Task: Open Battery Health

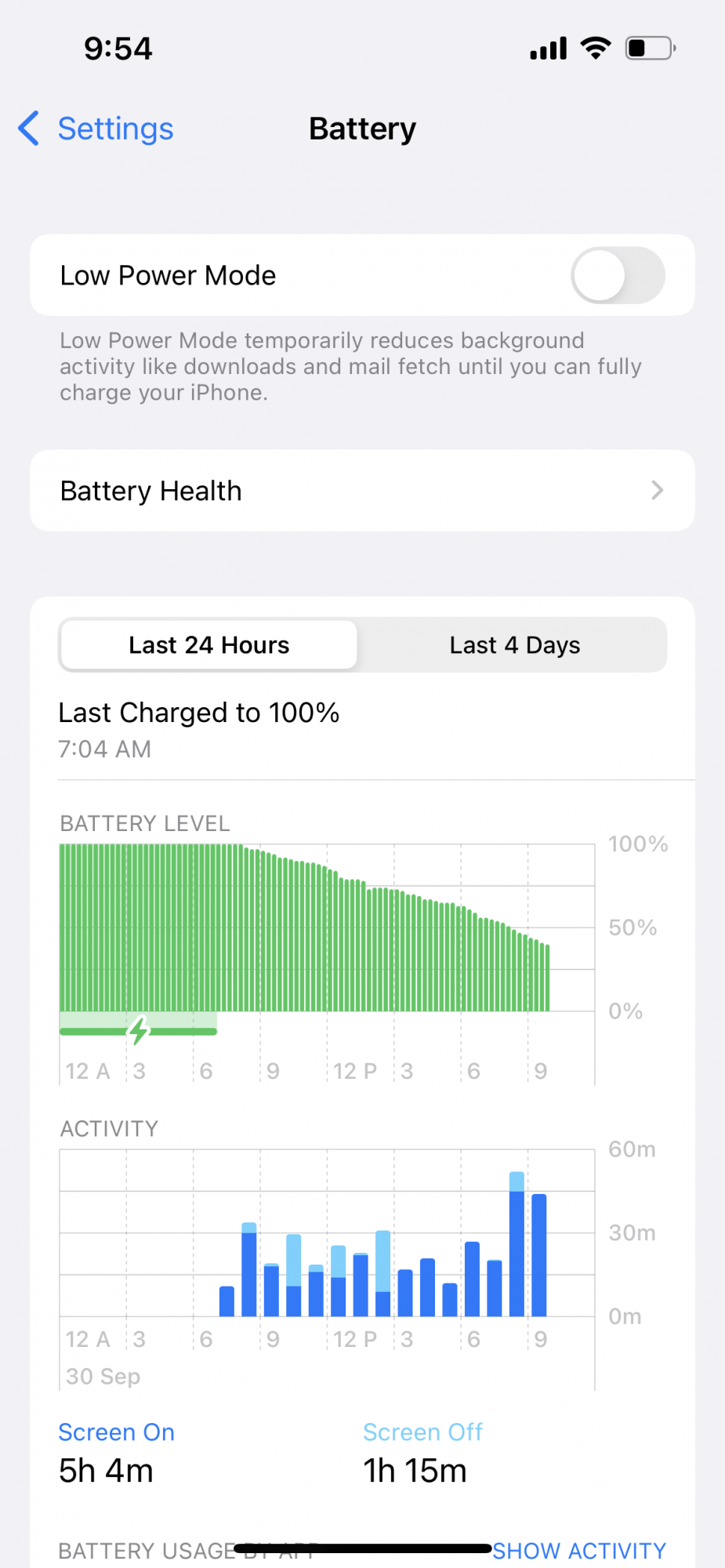Action: point(362,491)
